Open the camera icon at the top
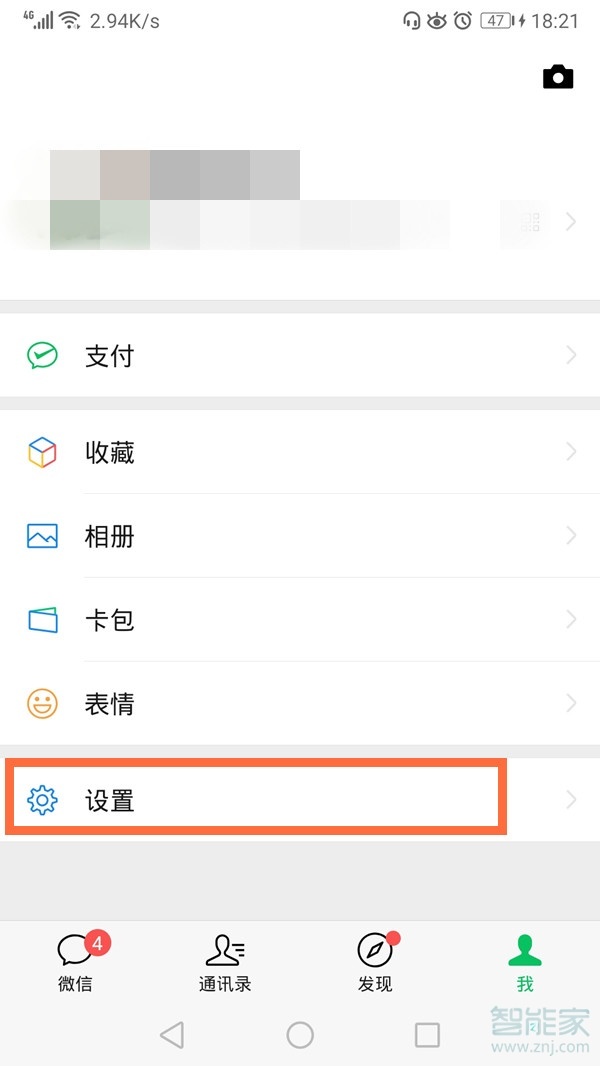600x1066 pixels. pos(558,77)
